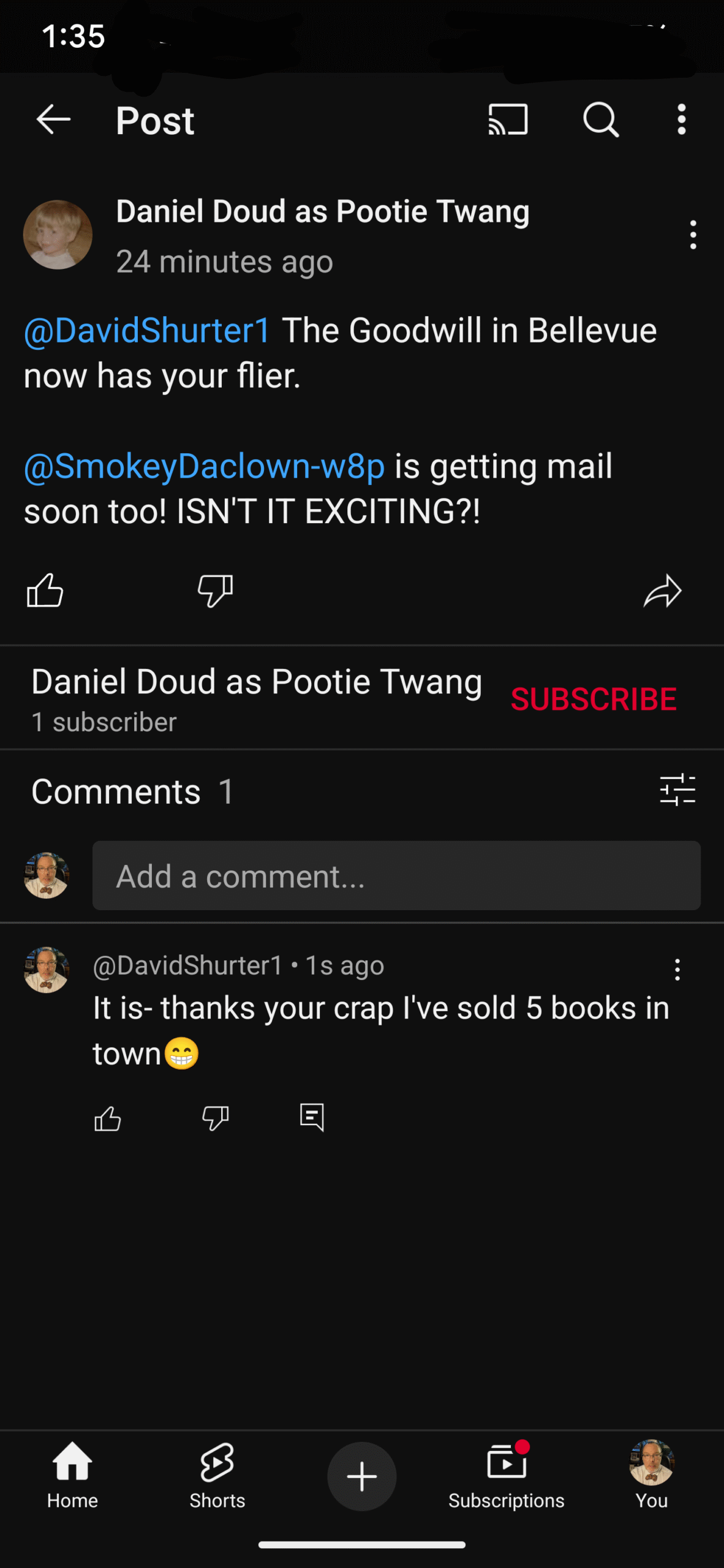The height and width of the screenshot is (1568, 724).
Task: Go back using the arrow beside Post
Action: tap(54, 119)
